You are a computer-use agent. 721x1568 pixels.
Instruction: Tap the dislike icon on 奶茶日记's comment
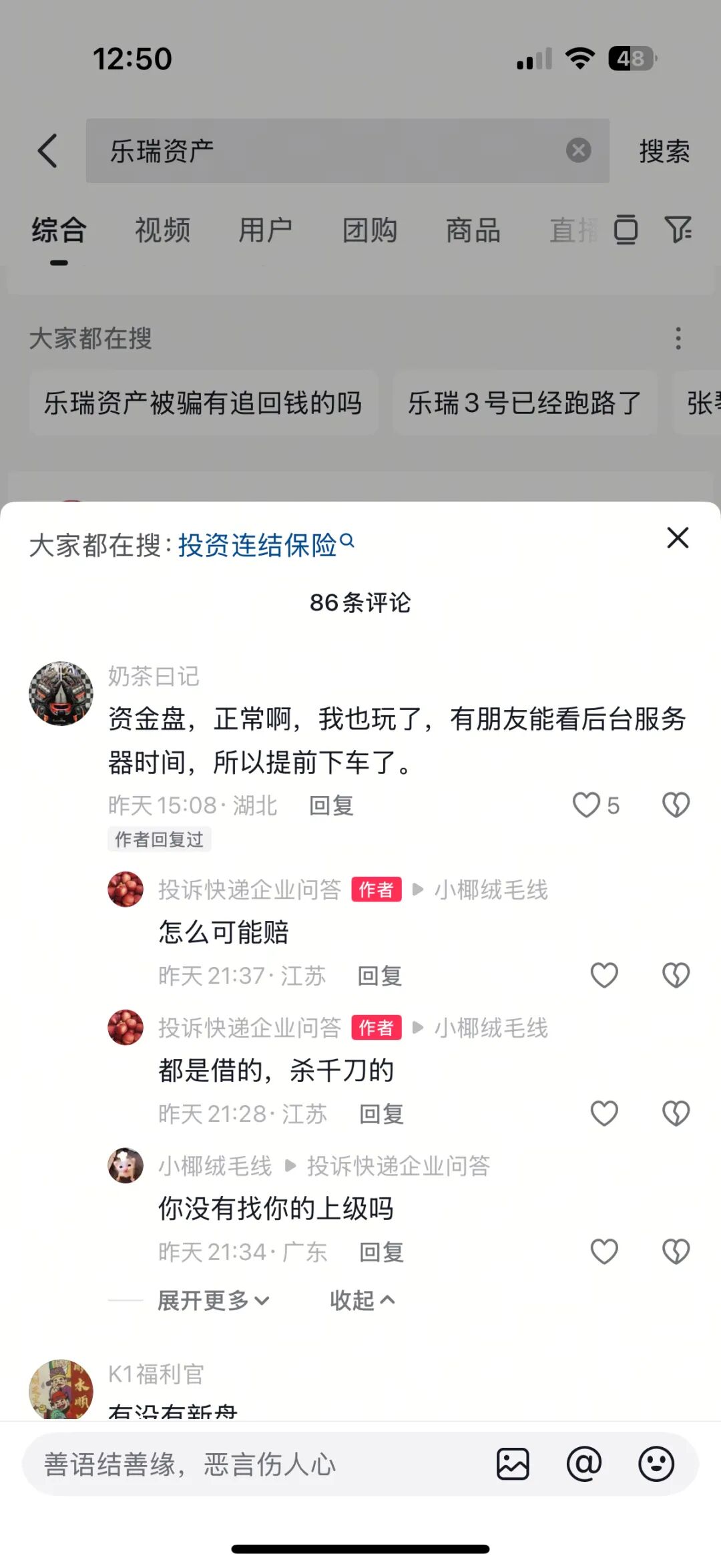click(x=675, y=805)
